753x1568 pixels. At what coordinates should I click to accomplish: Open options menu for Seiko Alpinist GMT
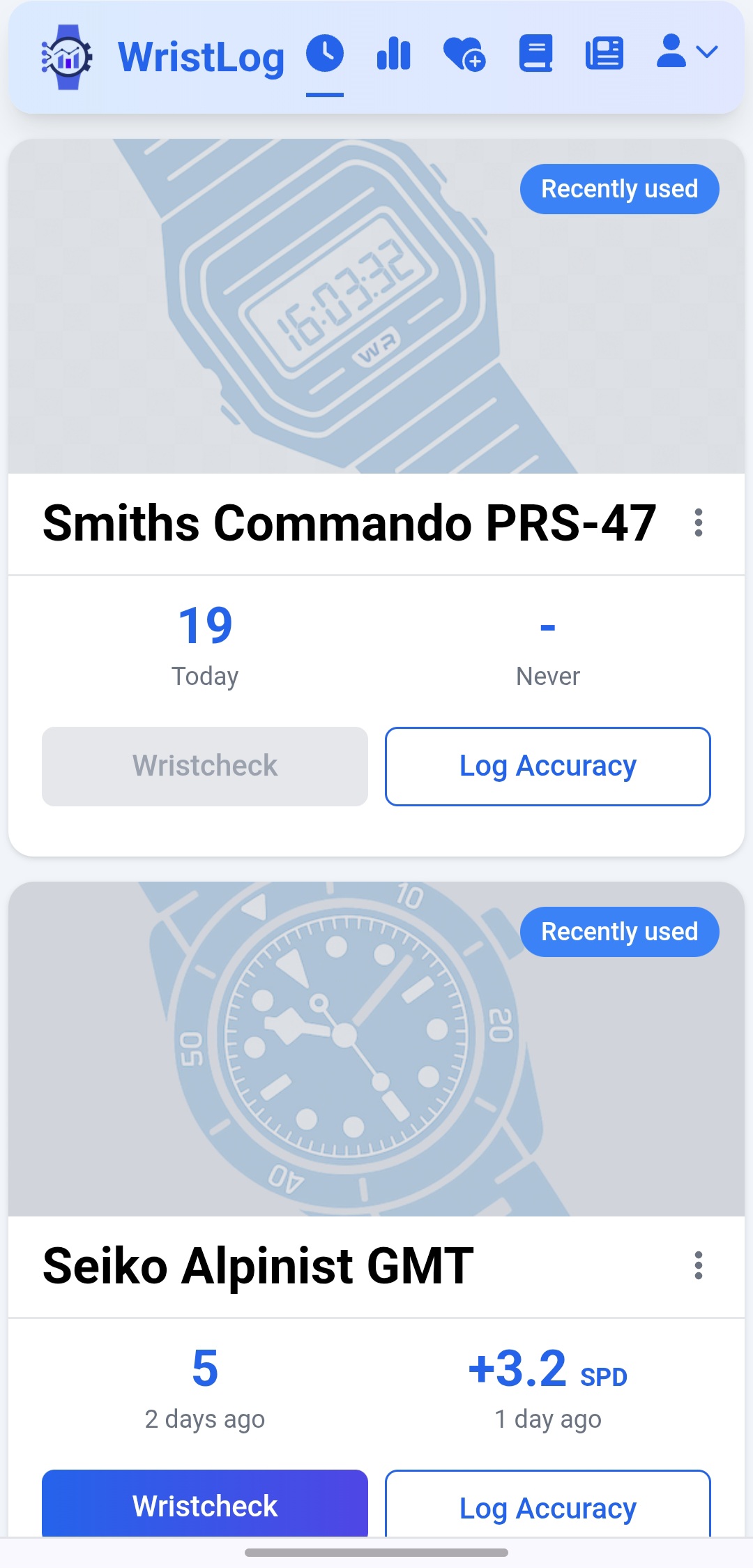click(698, 1265)
